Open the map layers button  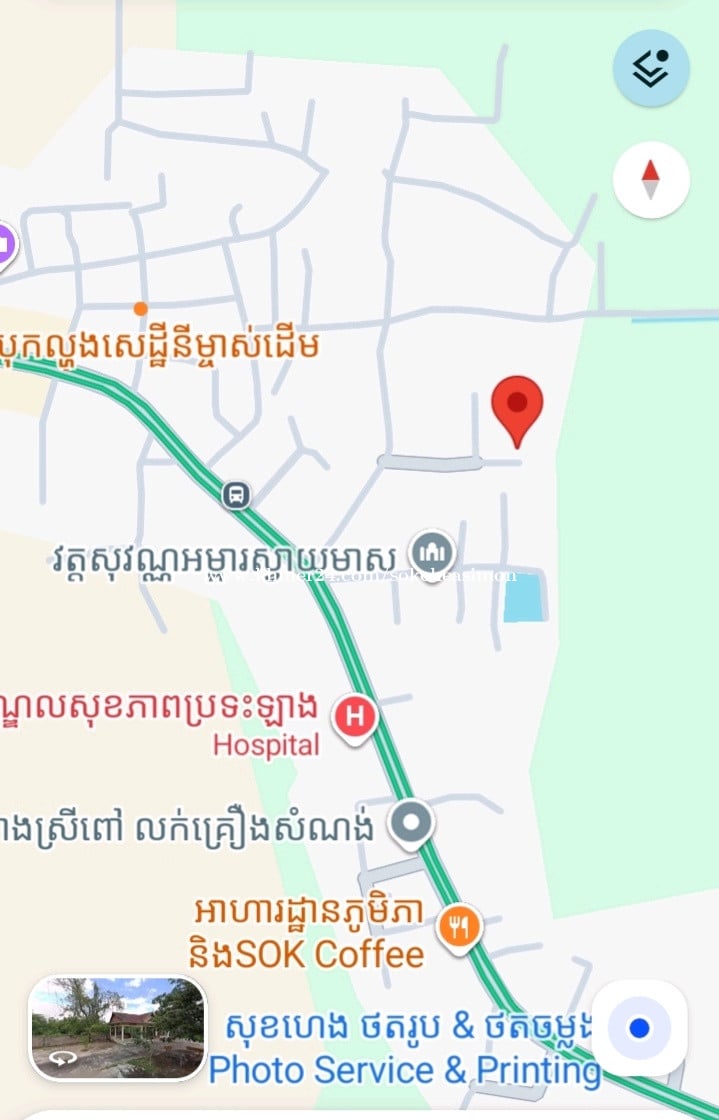pyautogui.click(x=651, y=69)
